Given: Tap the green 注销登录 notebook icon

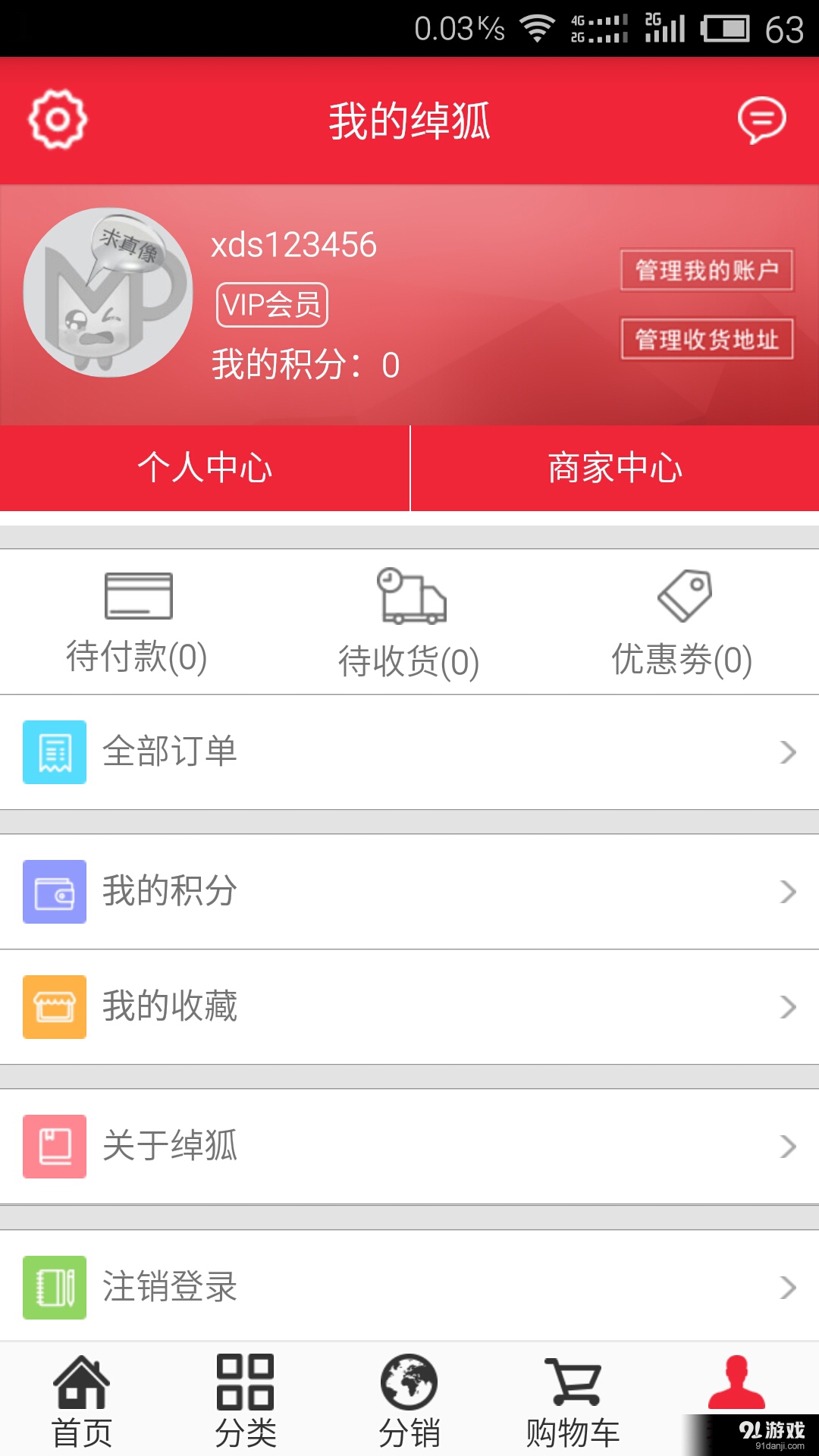Looking at the screenshot, I should click(54, 1285).
